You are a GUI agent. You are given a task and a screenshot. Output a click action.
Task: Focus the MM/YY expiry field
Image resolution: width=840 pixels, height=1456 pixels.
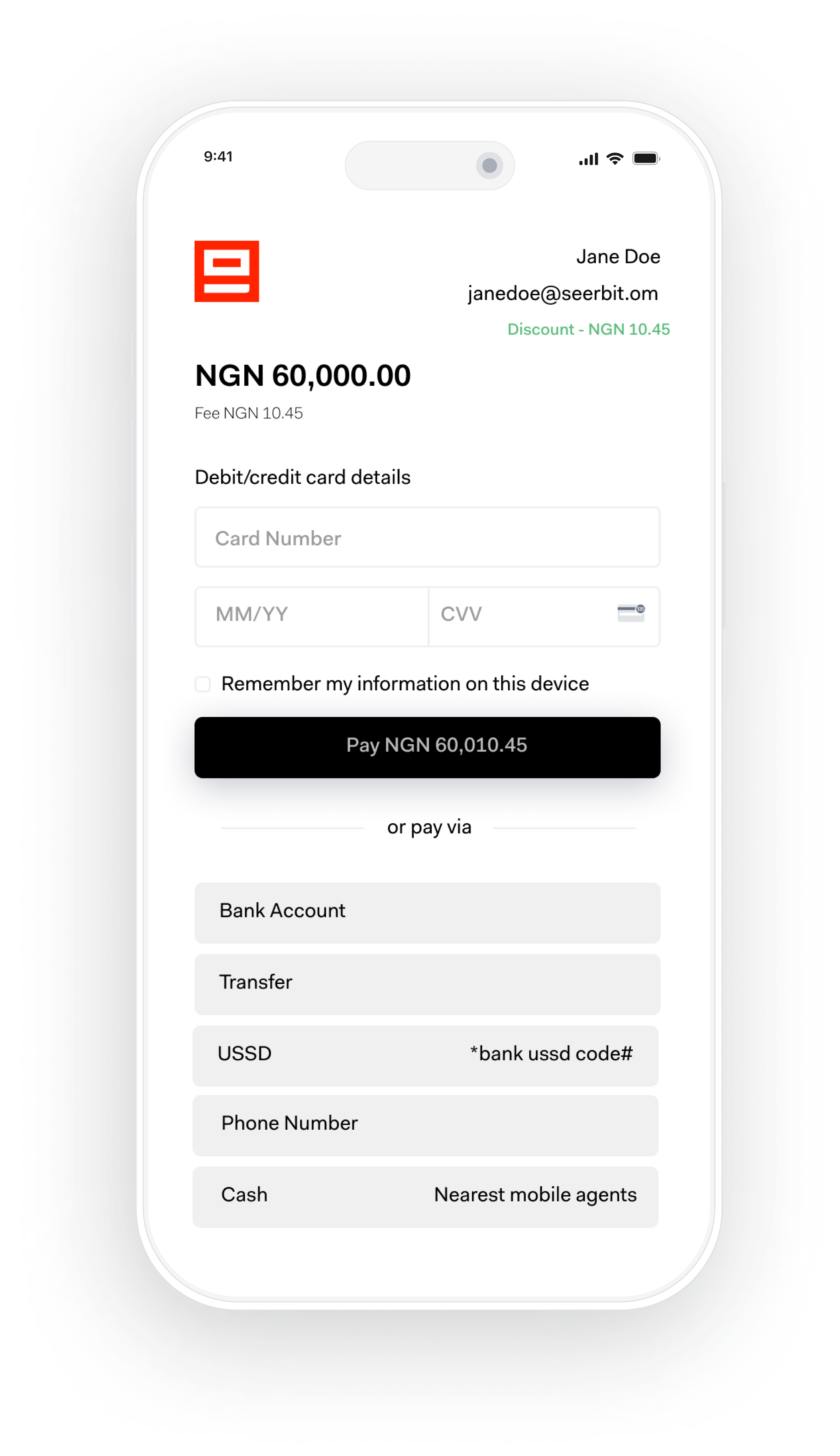pos(312,615)
